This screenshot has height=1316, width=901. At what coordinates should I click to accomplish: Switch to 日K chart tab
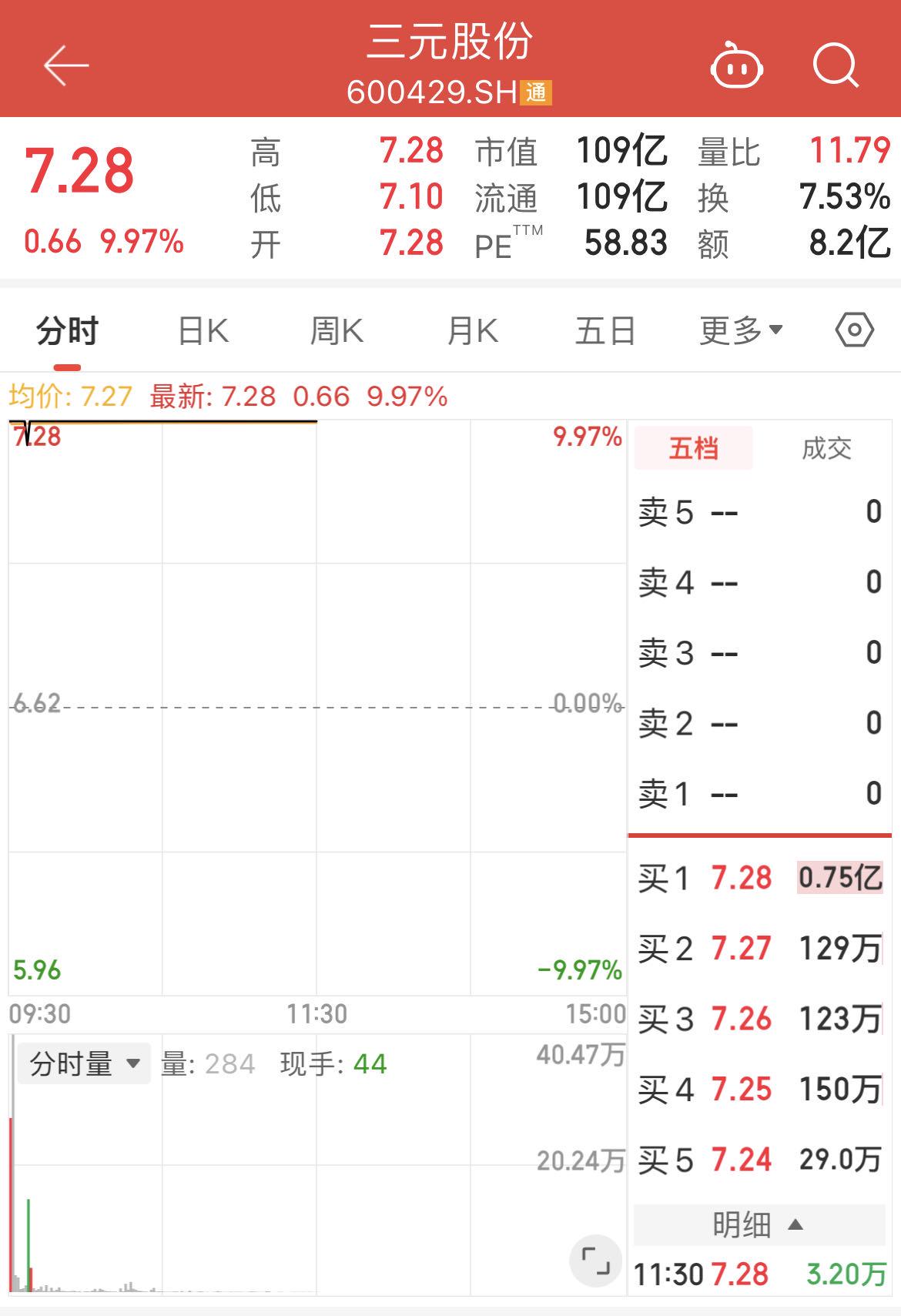[x=203, y=331]
